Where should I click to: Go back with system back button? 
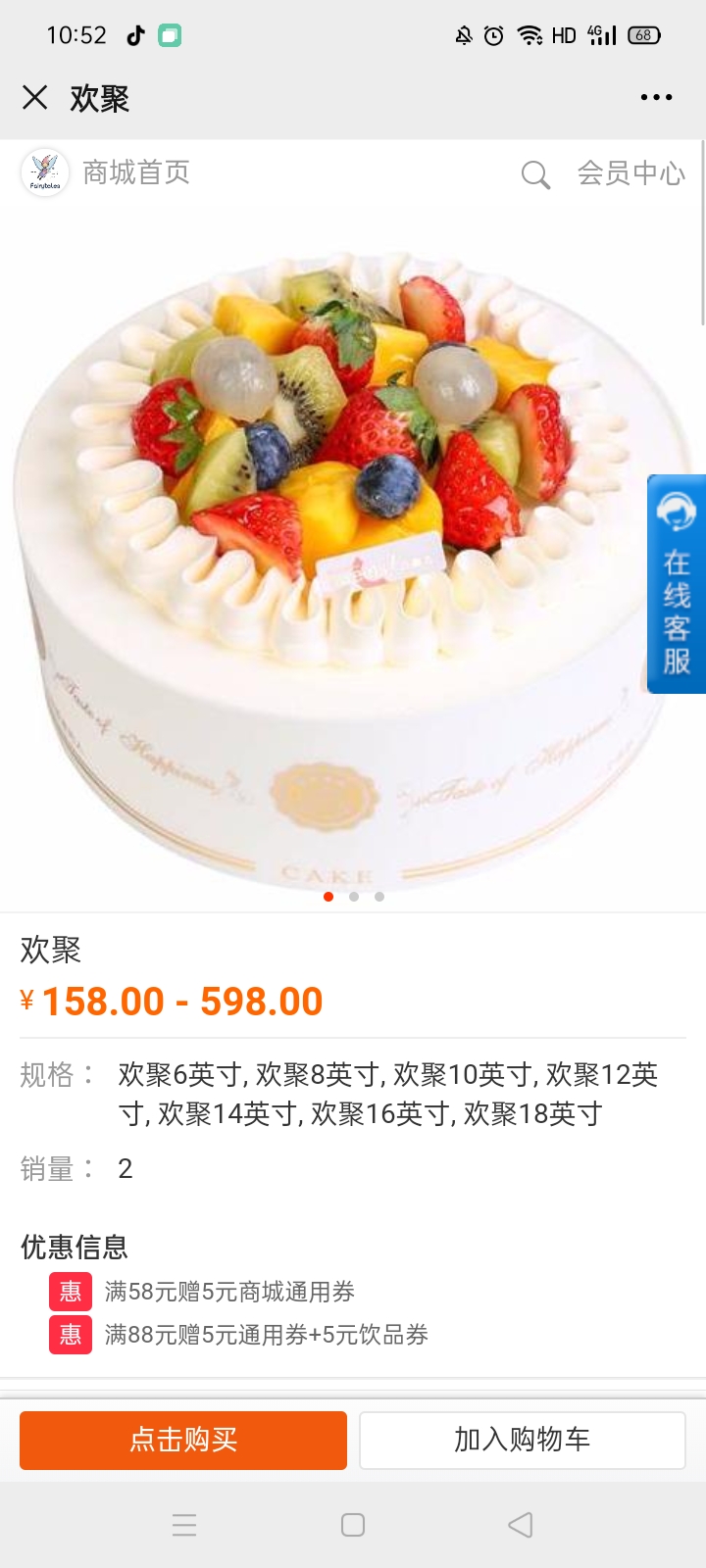pyautogui.click(x=521, y=1525)
